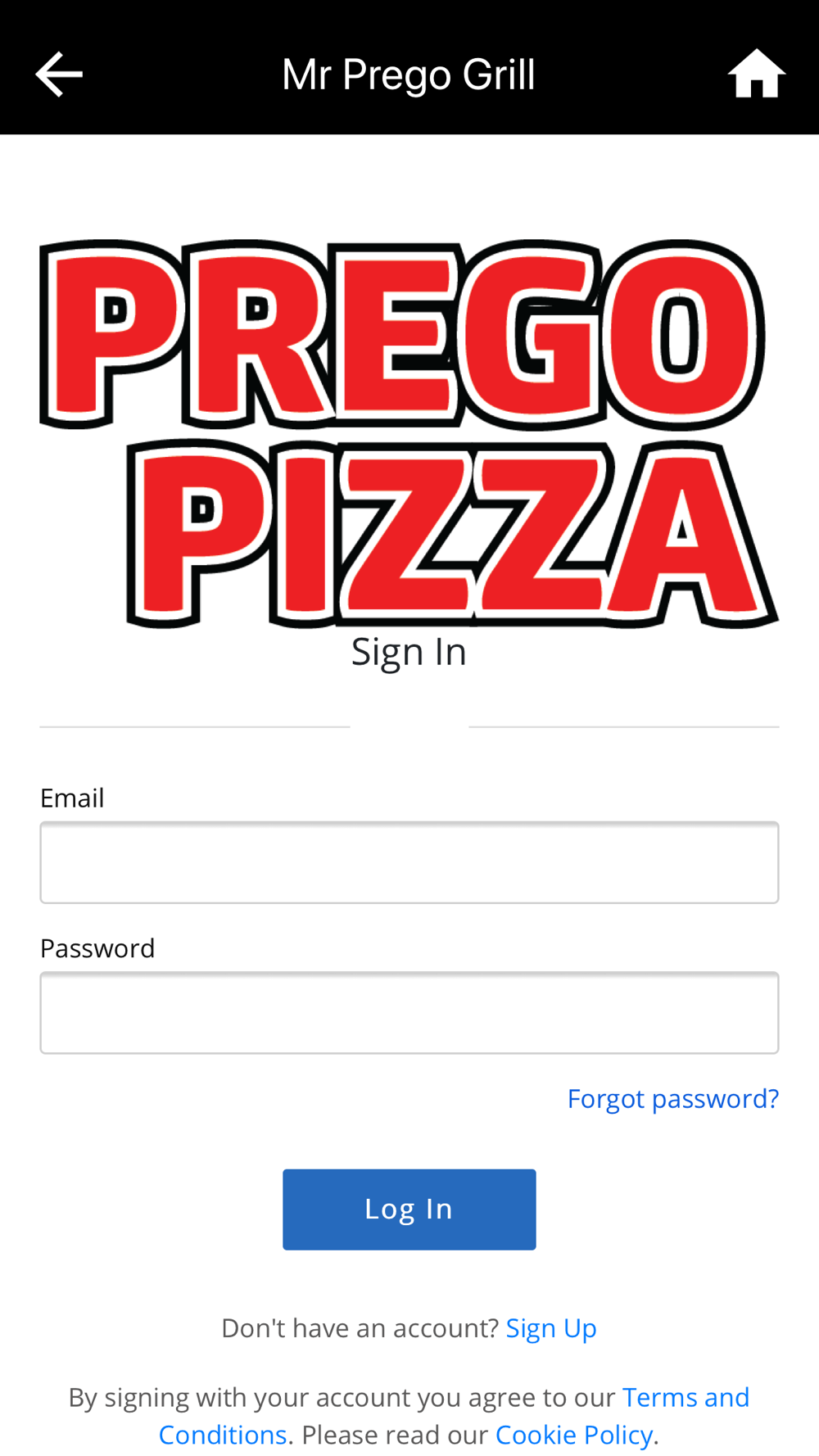Focus the Email input field
Image resolution: width=819 pixels, height=1456 pixels.
[x=409, y=862]
